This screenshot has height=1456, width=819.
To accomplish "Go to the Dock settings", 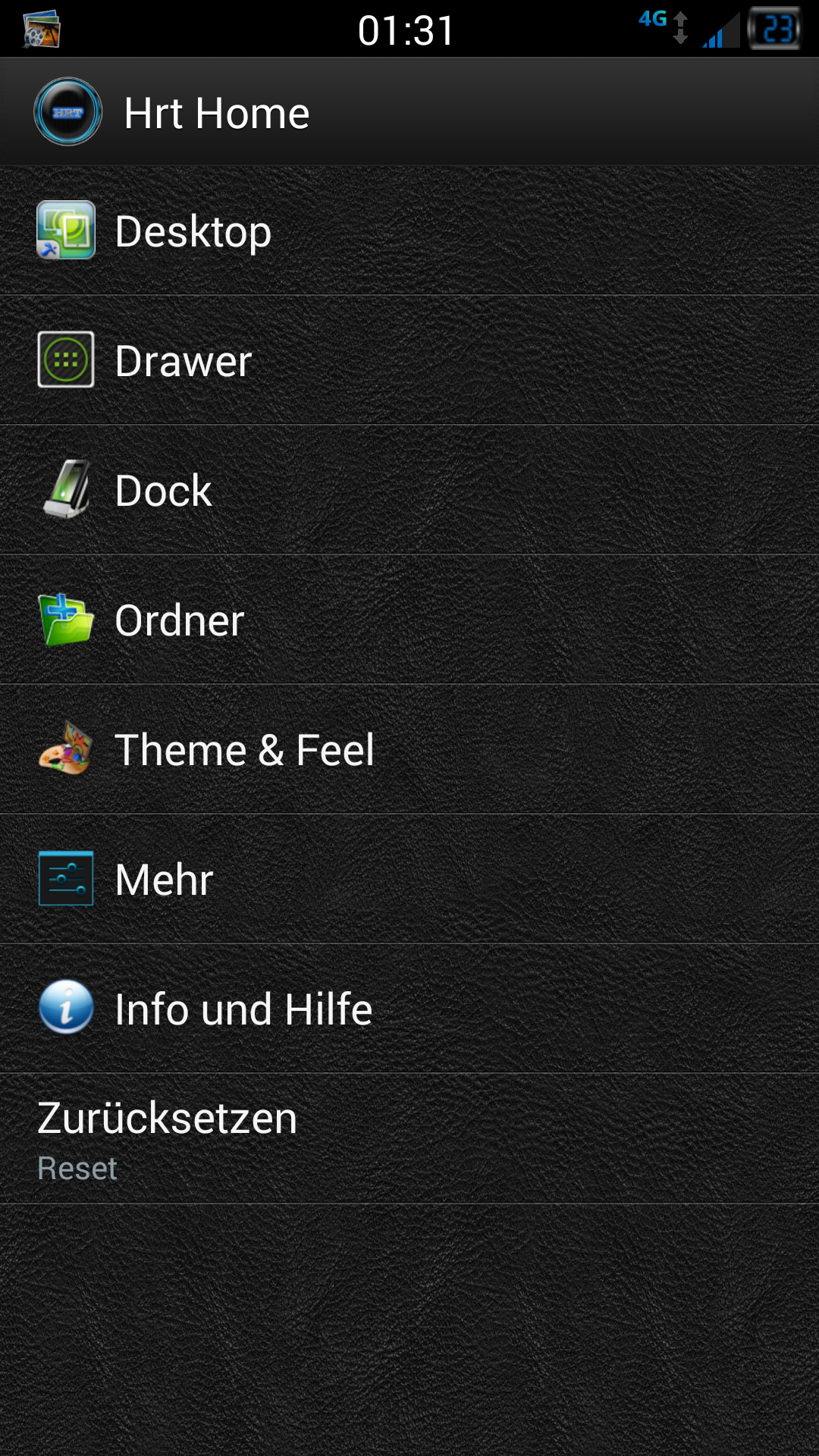I will click(x=409, y=490).
